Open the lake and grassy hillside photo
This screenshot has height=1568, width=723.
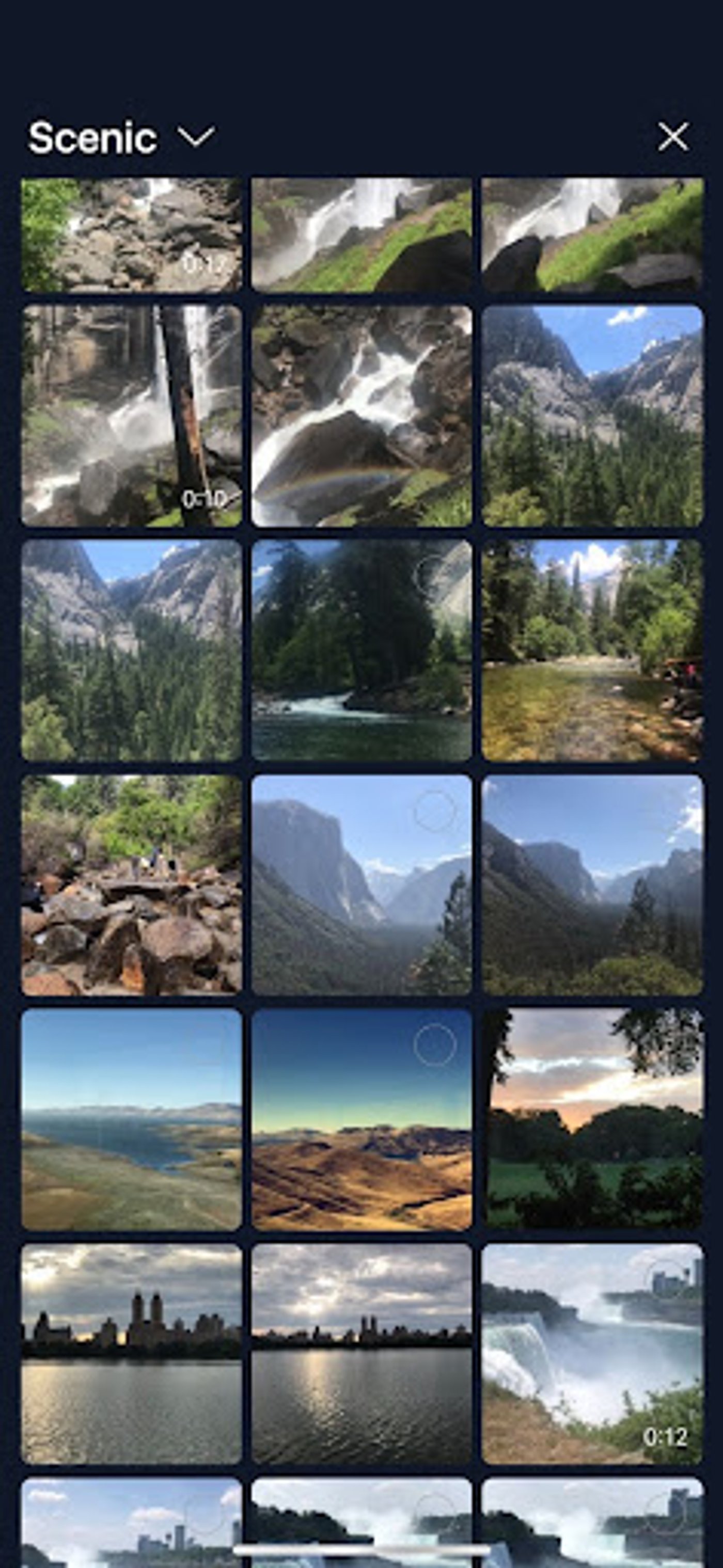pos(132,1119)
